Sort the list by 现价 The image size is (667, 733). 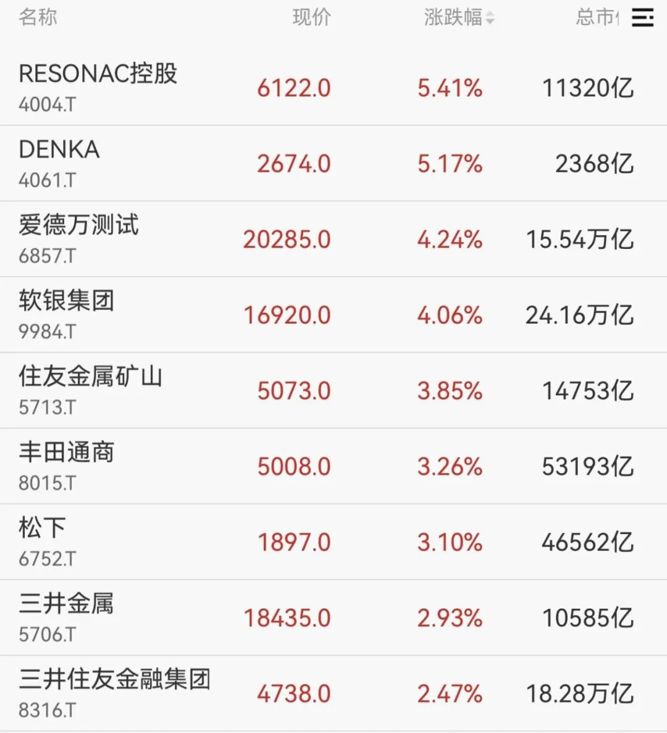pos(311,18)
